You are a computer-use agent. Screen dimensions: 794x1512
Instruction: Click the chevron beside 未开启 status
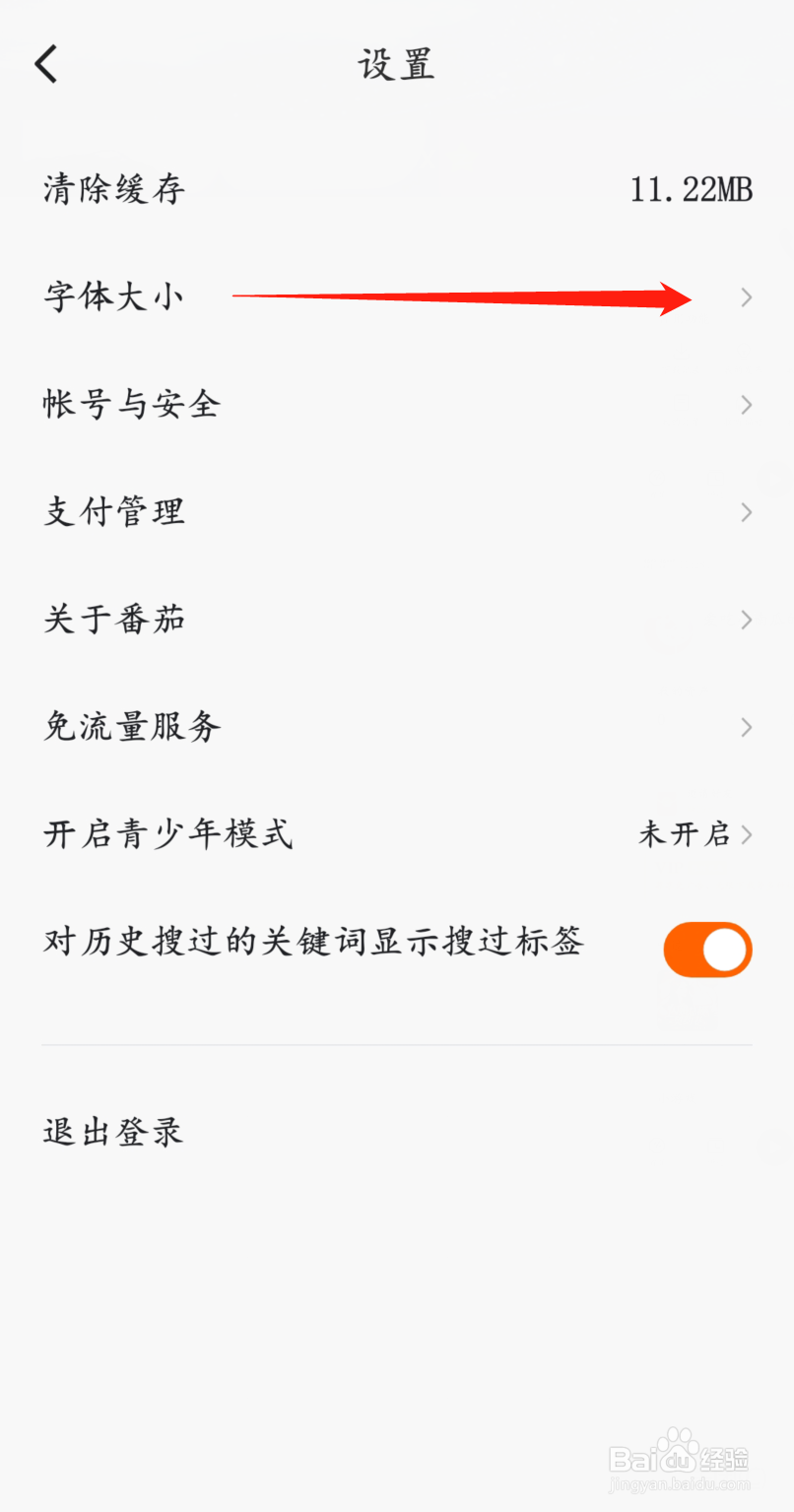tap(747, 834)
